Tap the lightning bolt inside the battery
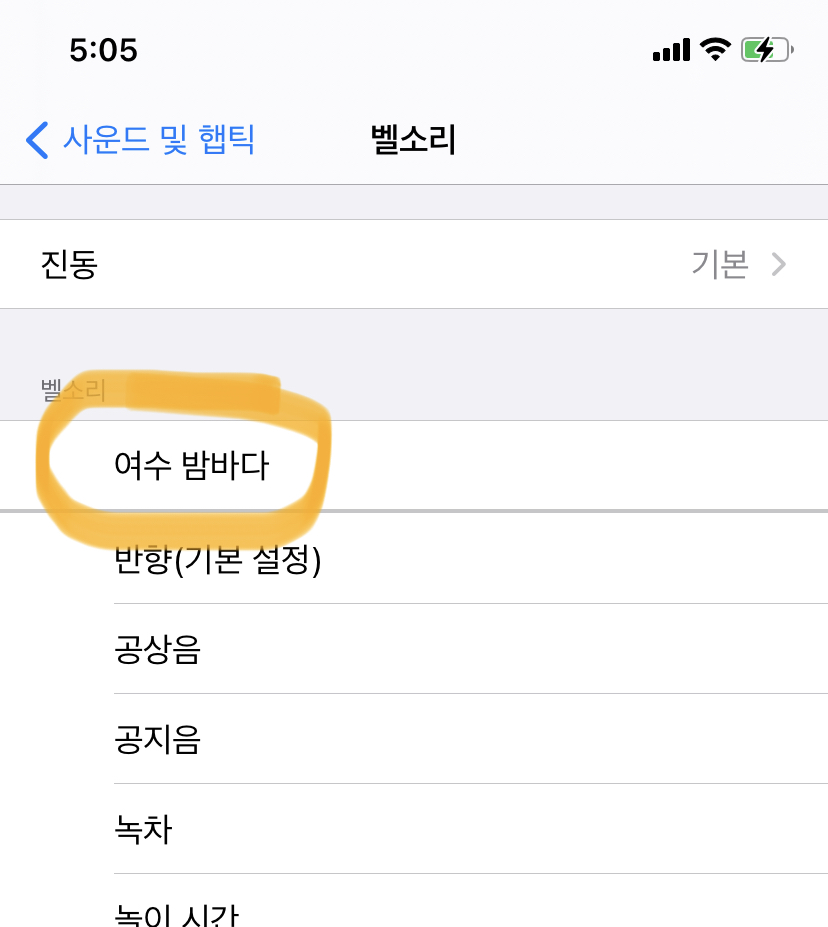This screenshot has height=927, width=828. click(x=763, y=48)
